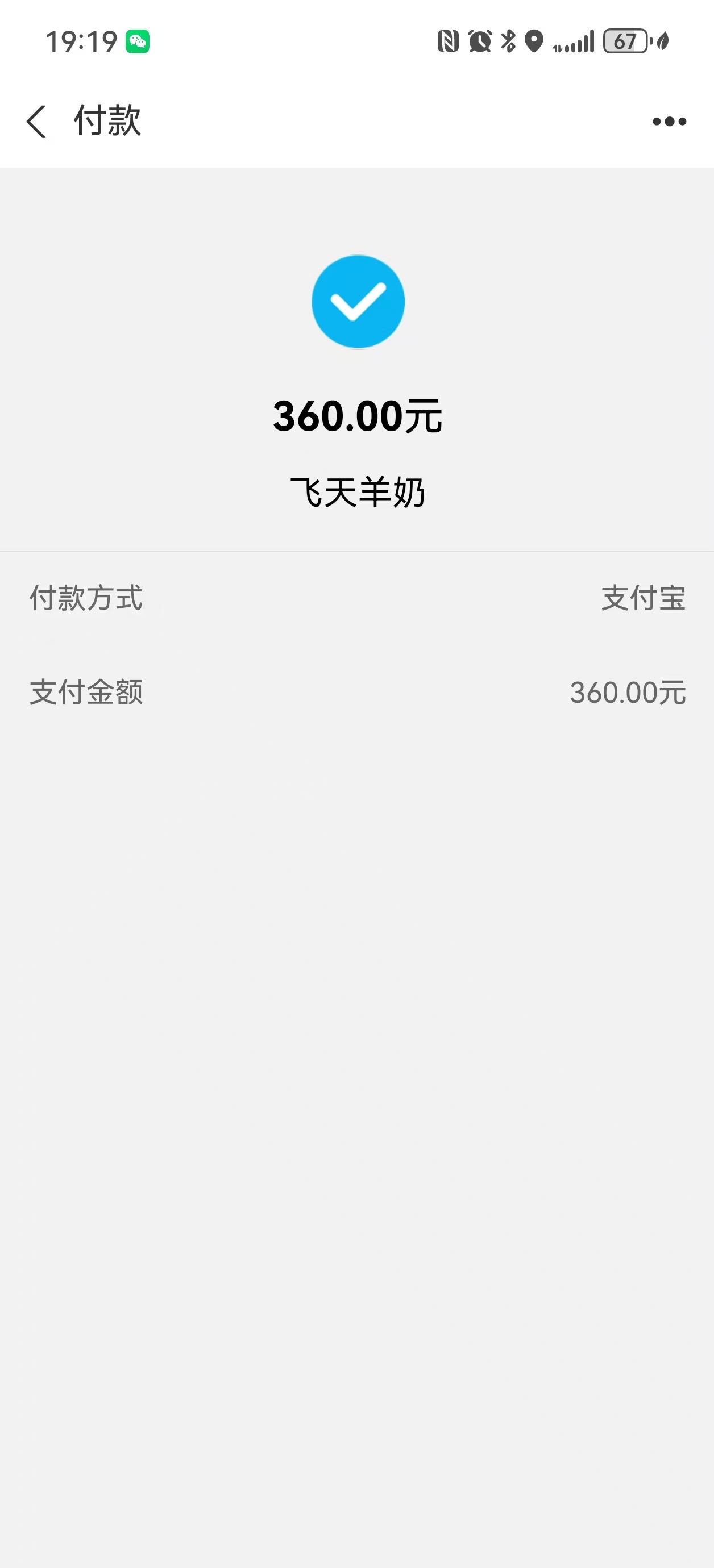
Task: Open the three-dot overflow menu
Action: (x=669, y=121)
